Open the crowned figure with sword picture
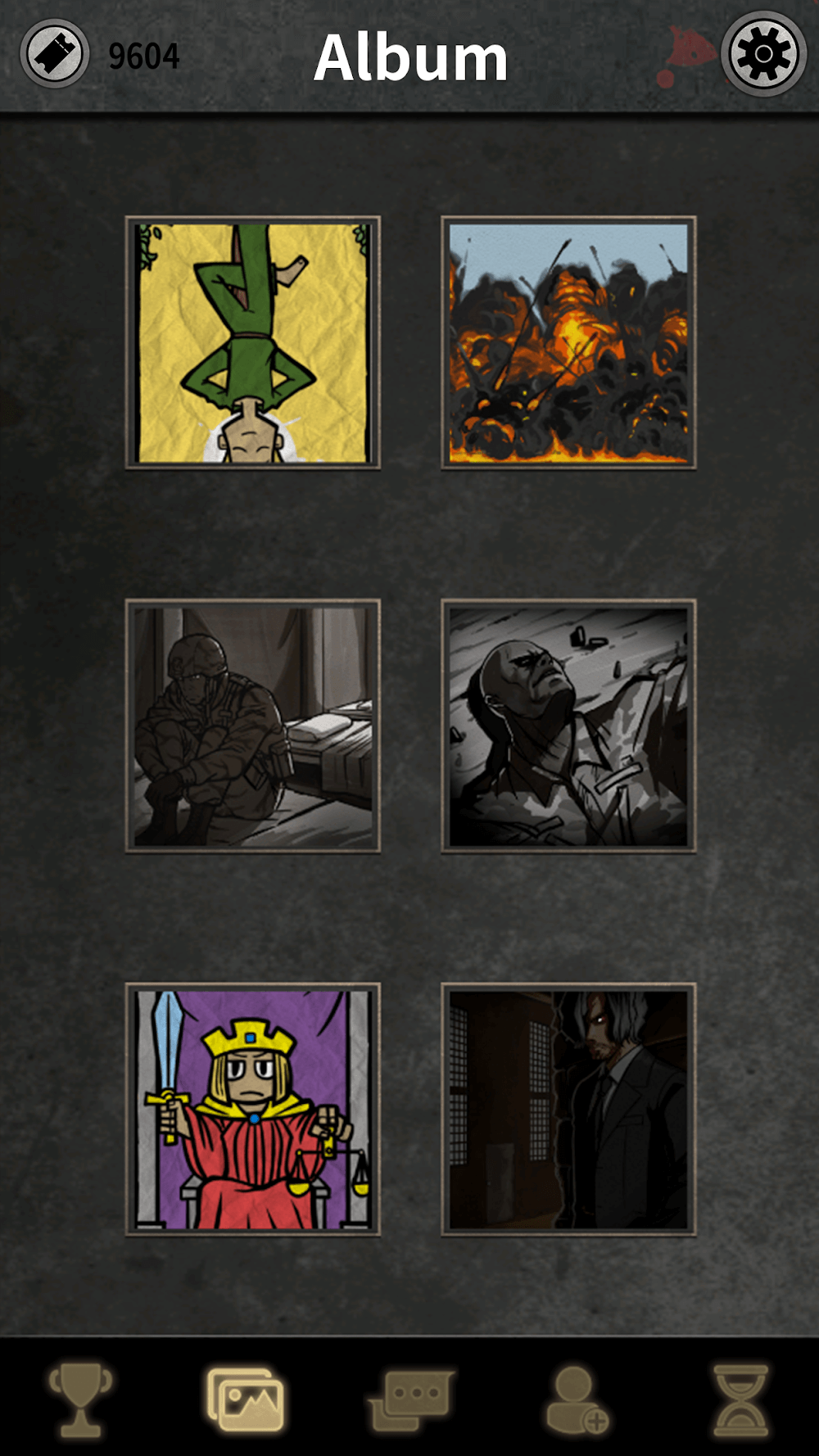The image size is (819, 1456). (x=252, y=1109)
